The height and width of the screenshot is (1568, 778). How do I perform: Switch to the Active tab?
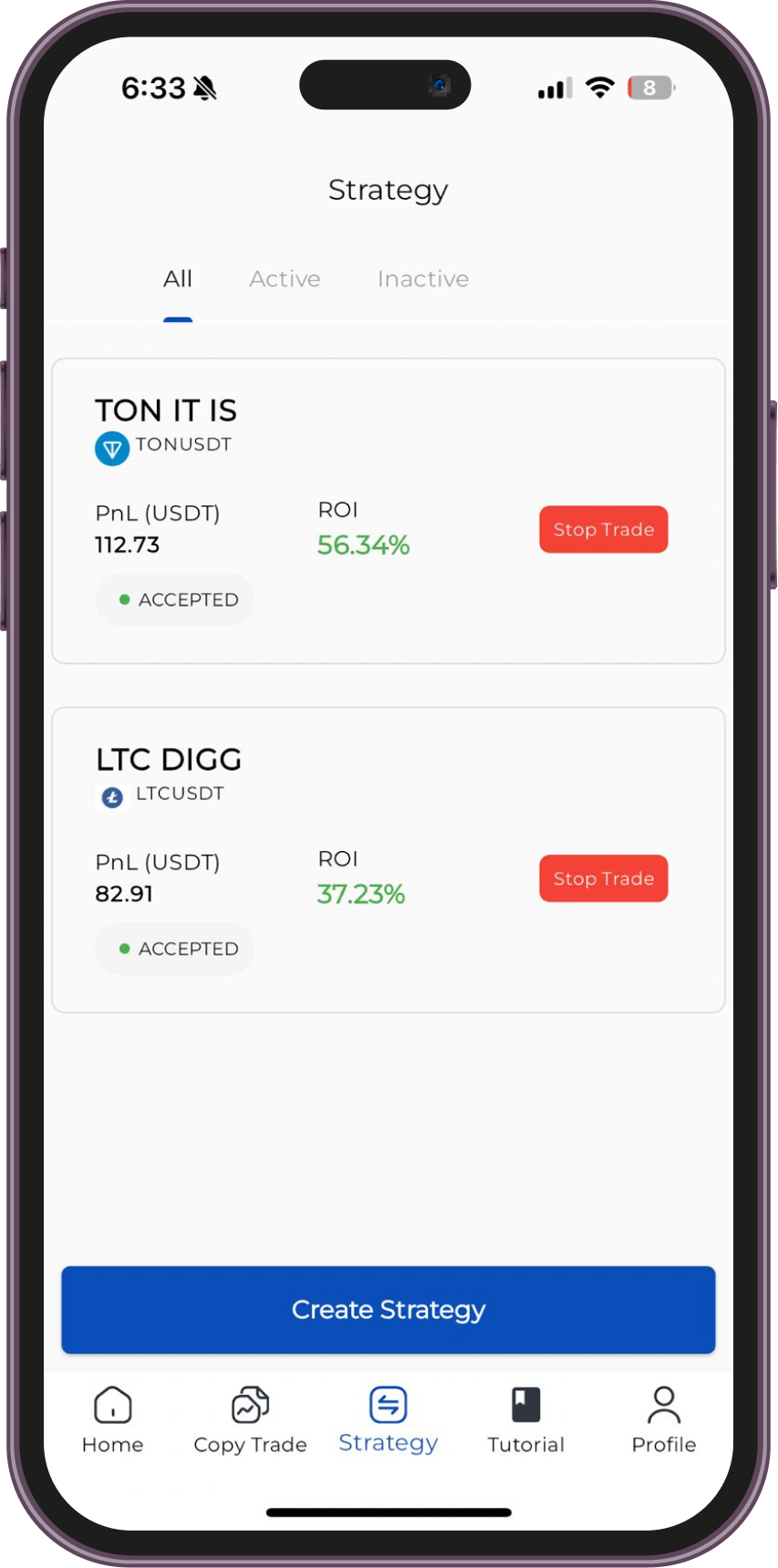[x=285, y=279]
